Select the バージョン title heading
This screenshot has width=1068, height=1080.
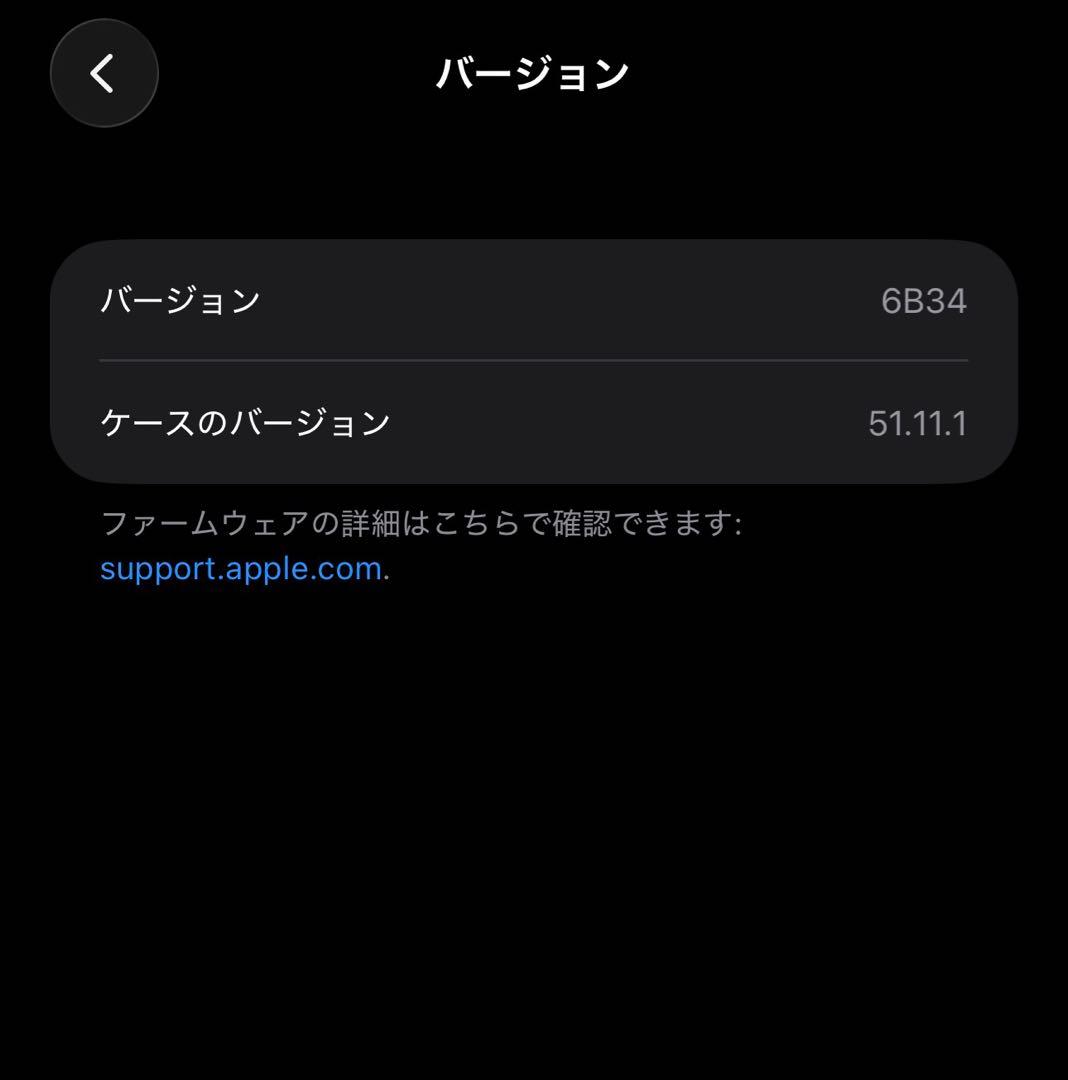click(533, 70)
